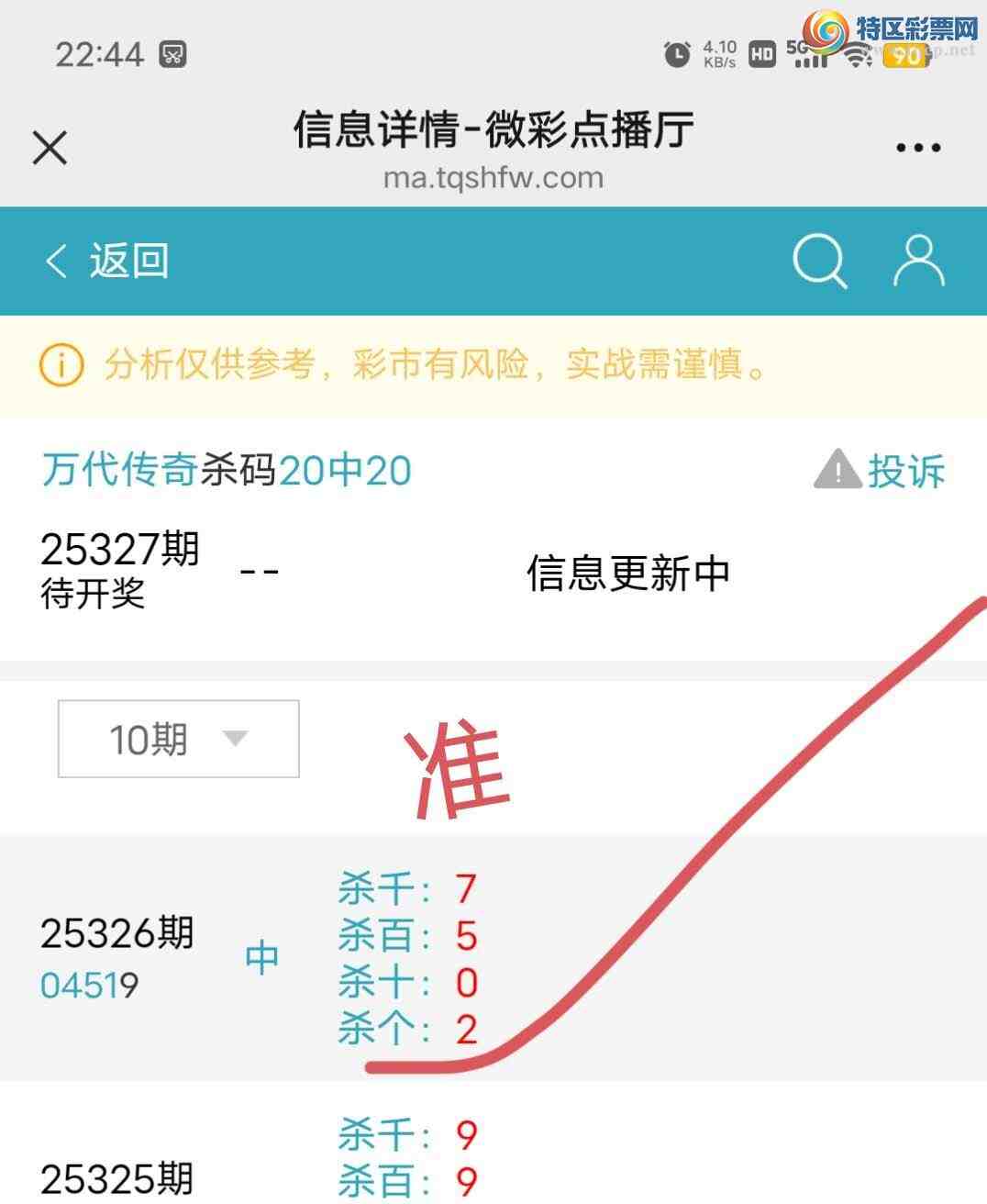Tap the back chevron beside 返回

55,261
